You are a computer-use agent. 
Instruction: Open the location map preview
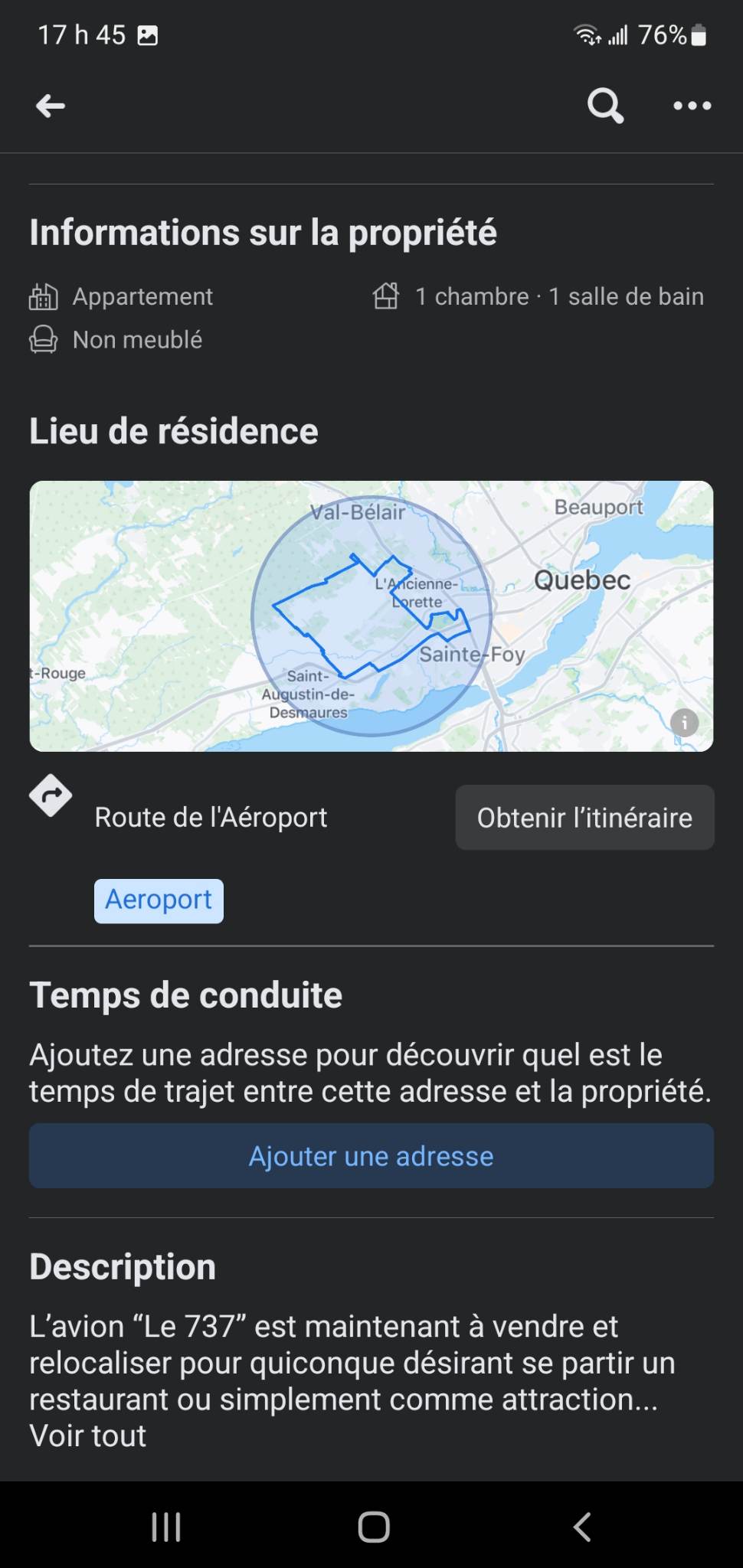coord(371,616)
